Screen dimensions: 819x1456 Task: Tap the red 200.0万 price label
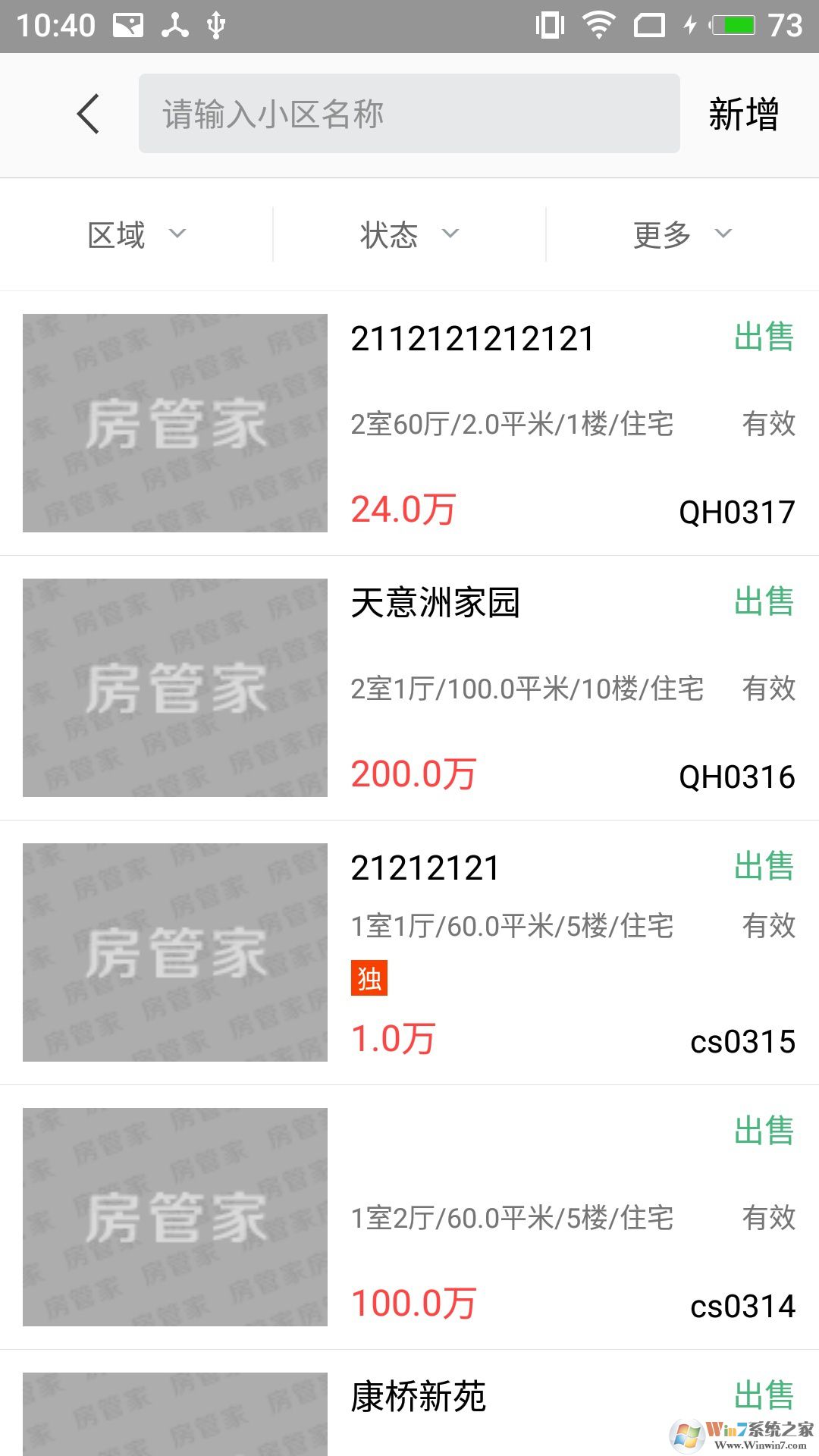[415, 775]
